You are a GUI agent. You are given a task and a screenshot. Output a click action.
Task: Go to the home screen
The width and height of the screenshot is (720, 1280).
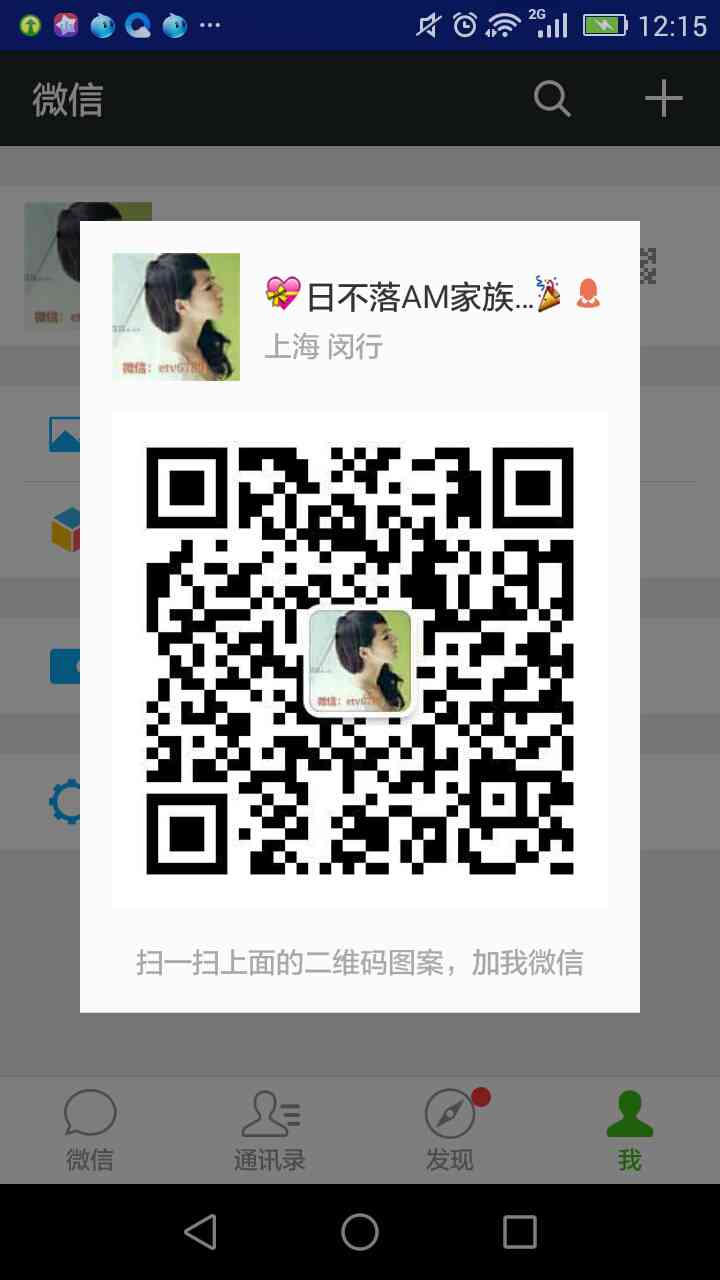click(x=360, y=1232)
